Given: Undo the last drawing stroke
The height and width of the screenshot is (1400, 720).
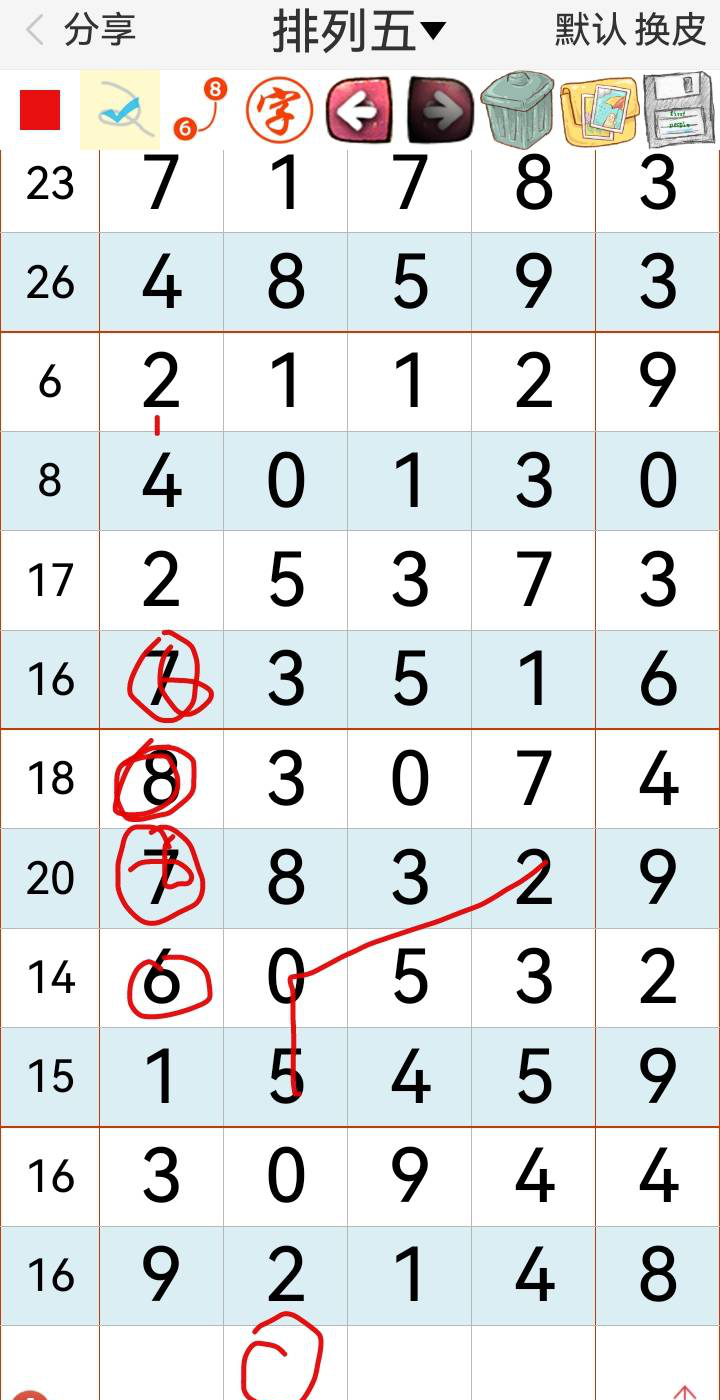Looking at the screenshot, I should (x=359, y=110).
